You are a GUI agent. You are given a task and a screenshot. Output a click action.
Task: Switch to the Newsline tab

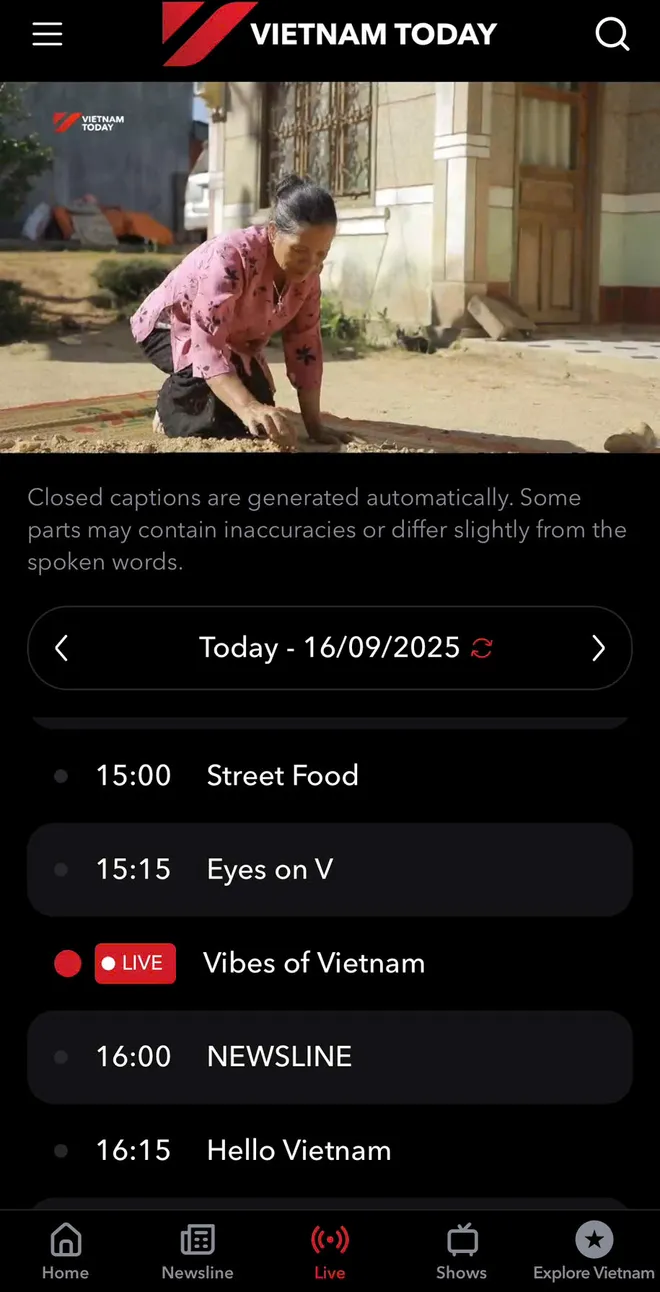coord(197,1251)
